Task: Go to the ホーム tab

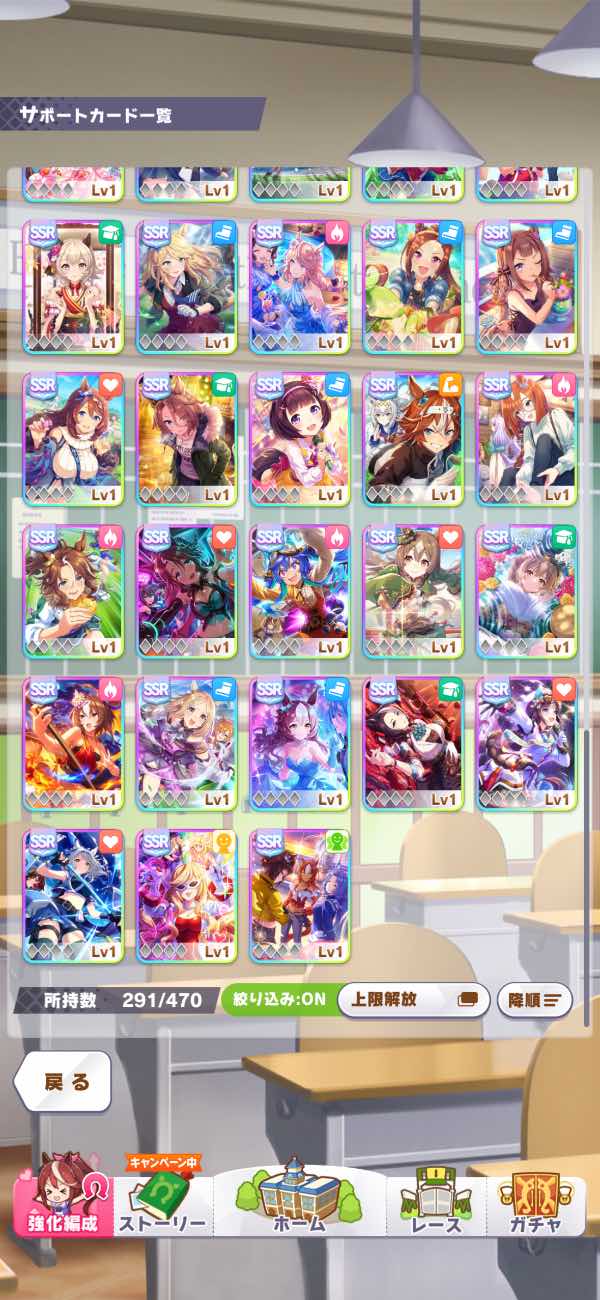Action: [x=298, y=1198]
